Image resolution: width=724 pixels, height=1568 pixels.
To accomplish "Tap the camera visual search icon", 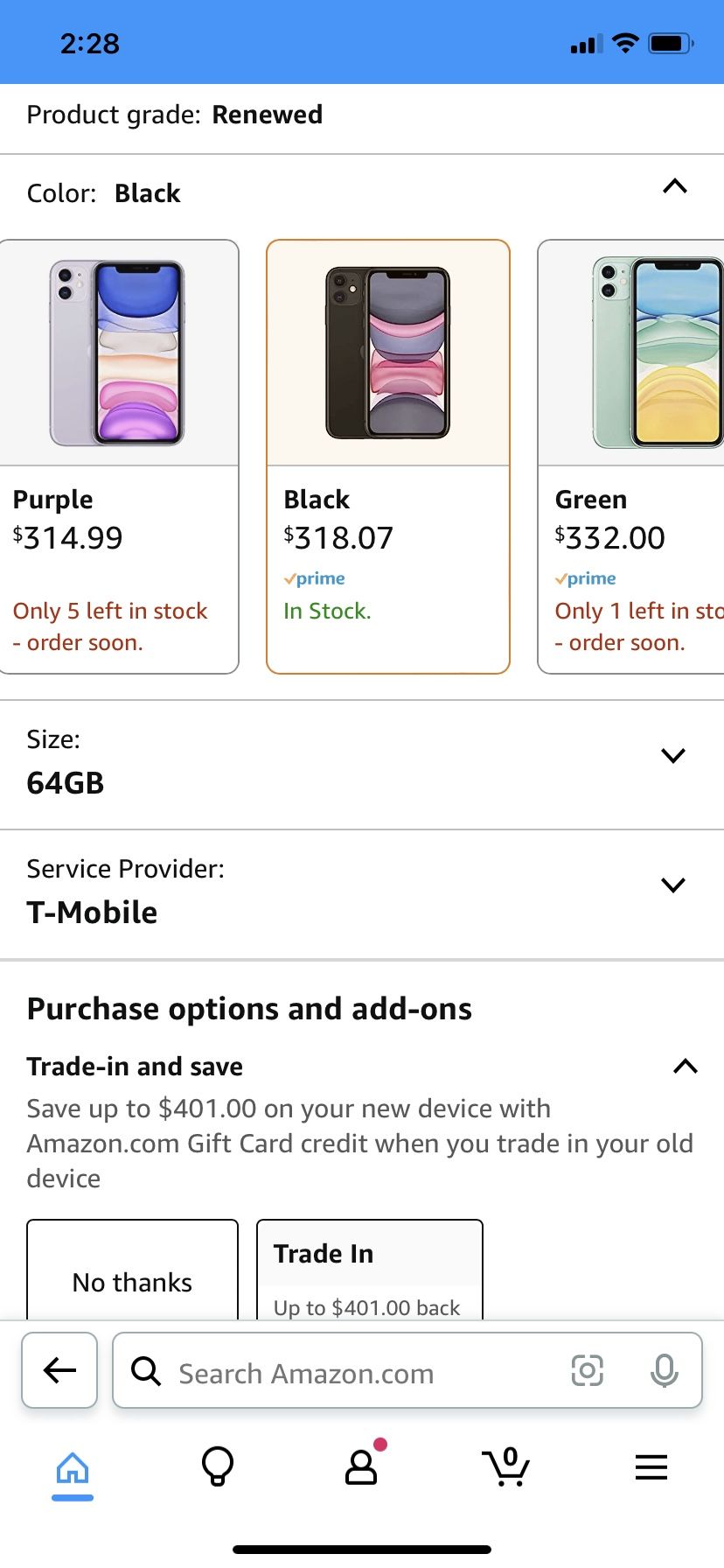I will click(x=588, y=1371).
